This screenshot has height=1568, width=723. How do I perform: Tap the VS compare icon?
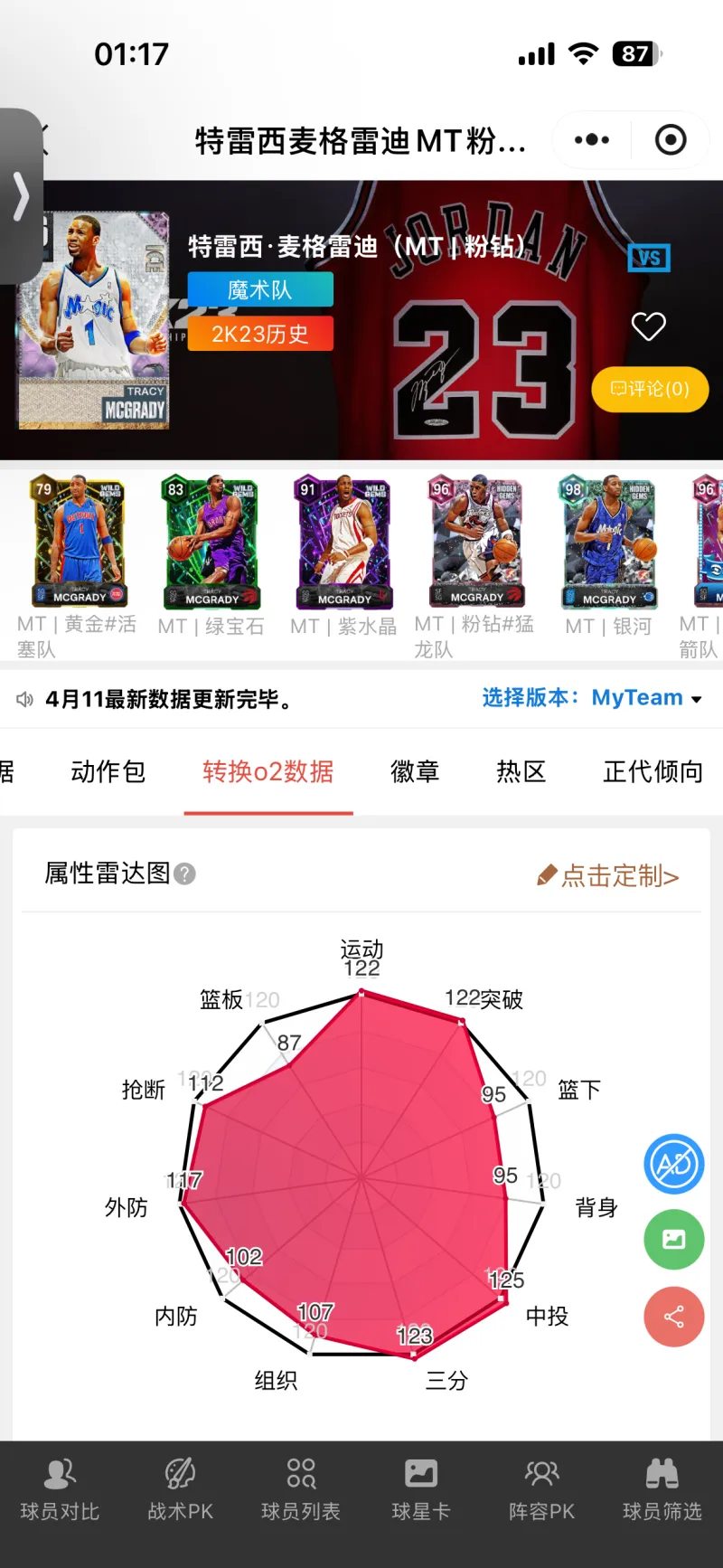(x=649, y=259)
